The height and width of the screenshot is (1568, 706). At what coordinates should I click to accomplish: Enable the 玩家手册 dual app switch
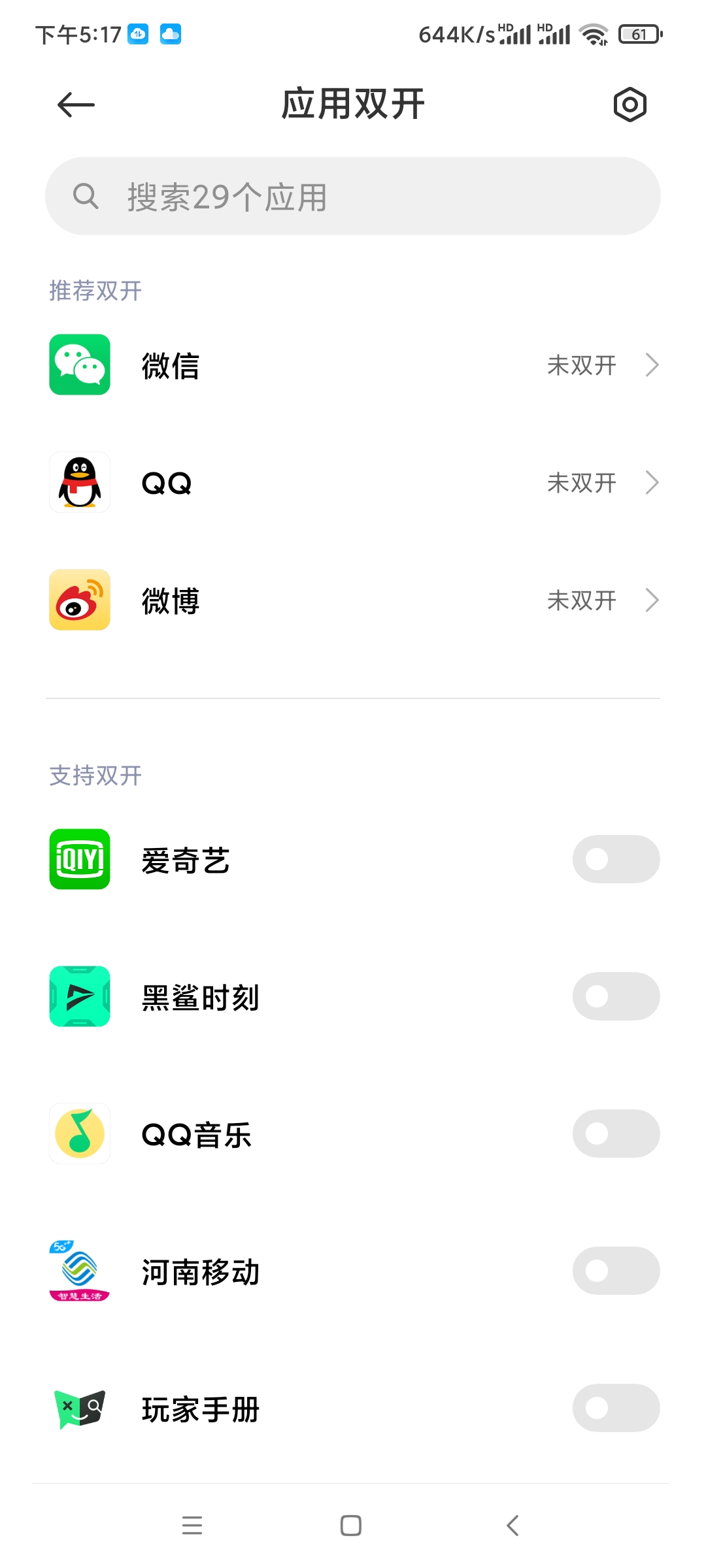(616, 1408)
